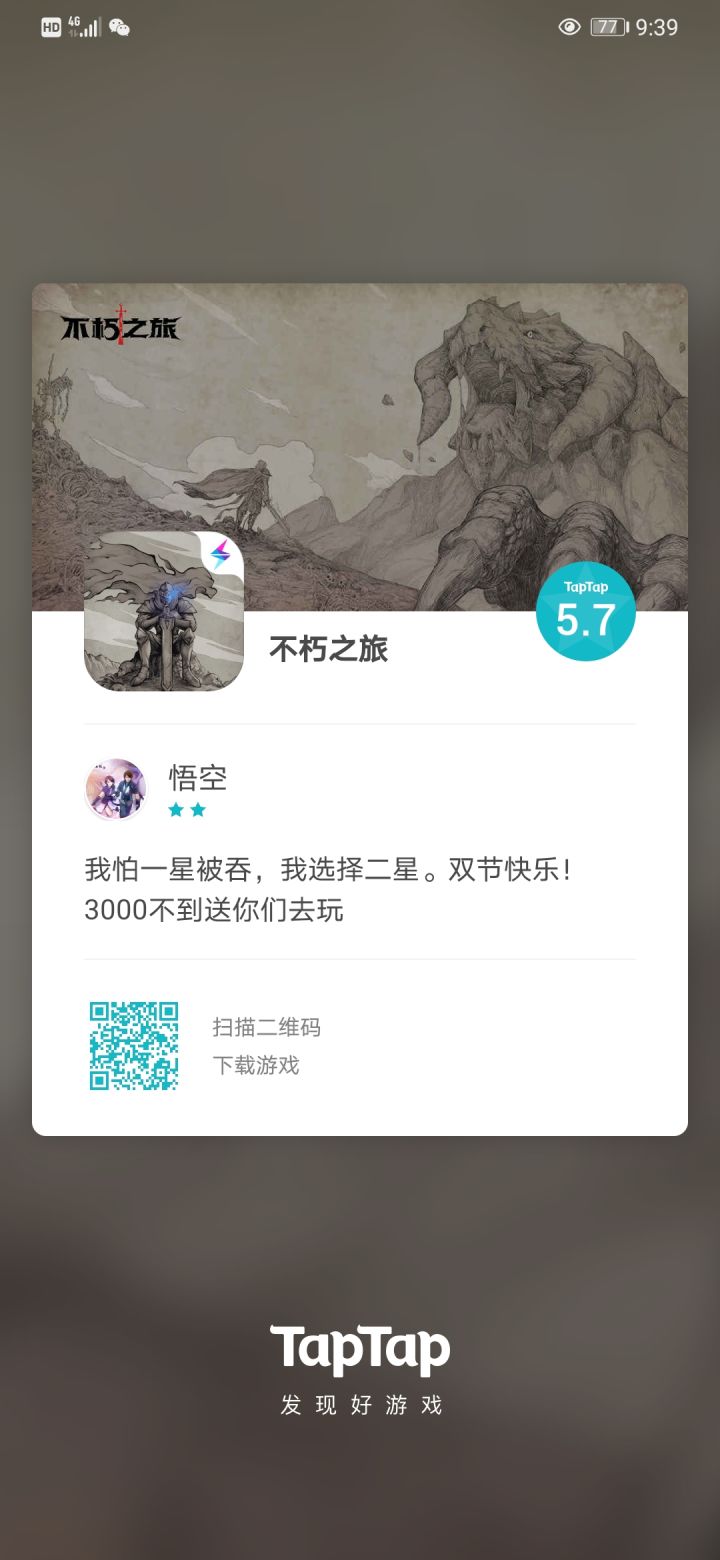Viewport: 720px width, 1560px height.
Task: Tap the battery indicator showing 77
Action: click(610, 27)
